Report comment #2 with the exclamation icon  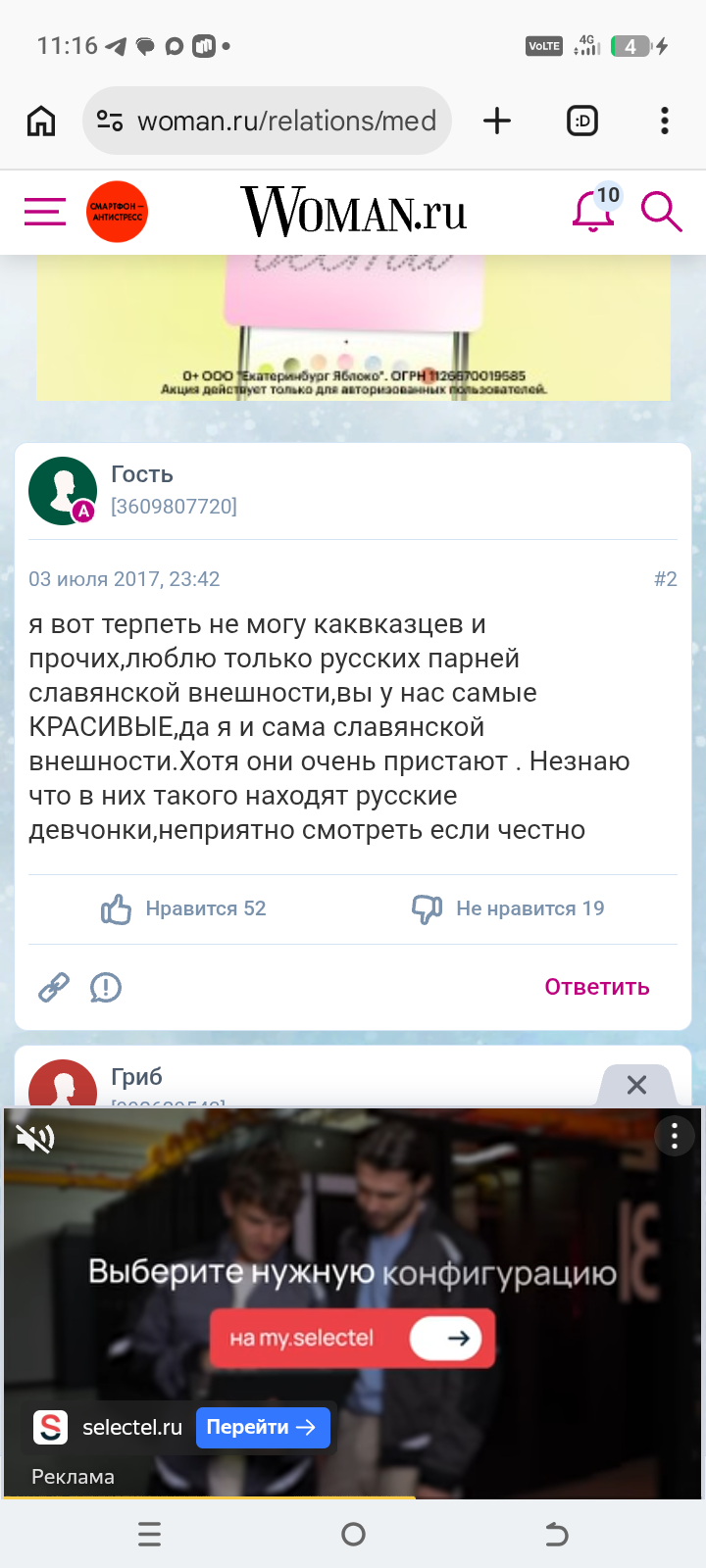tap(106, 987)
